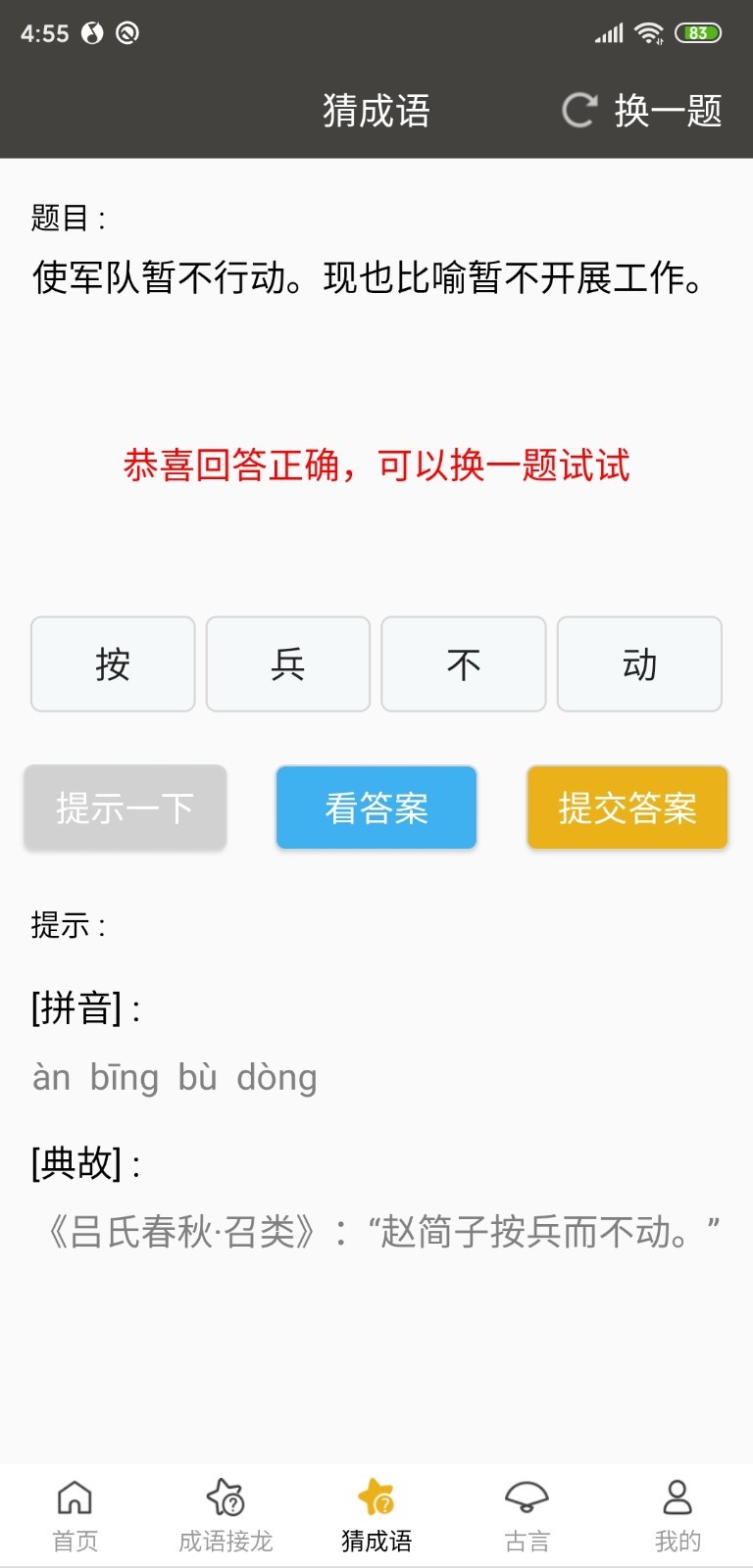
Task: Tap the 成语接龙 star icon
Action: pyautogui.click(x=226, y=1497)
